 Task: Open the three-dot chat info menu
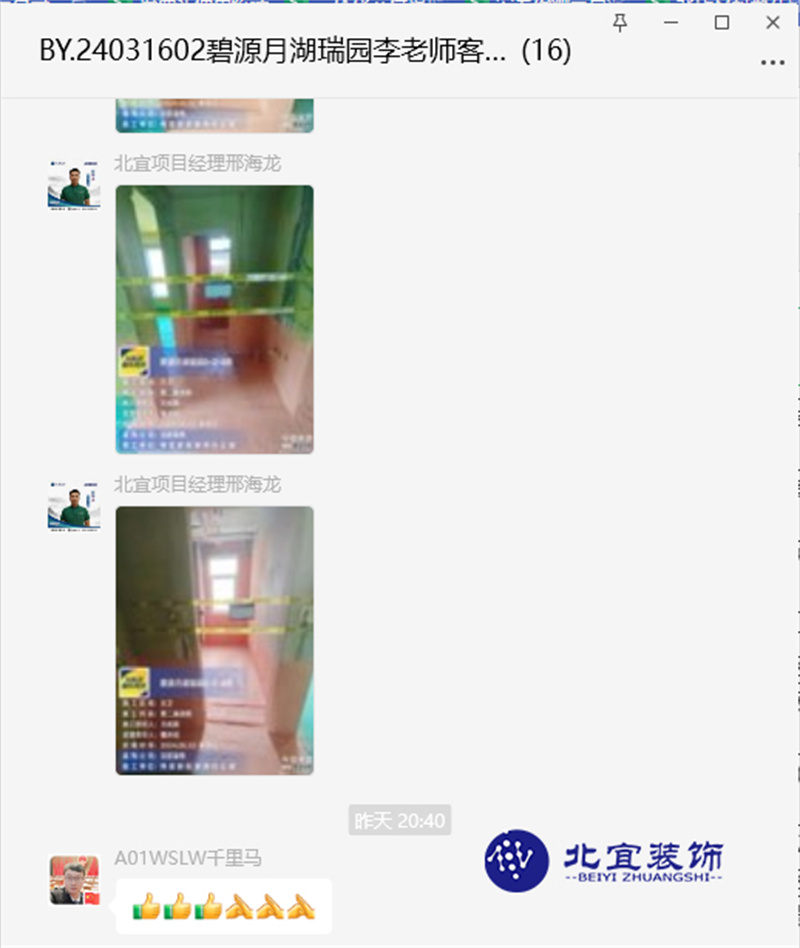point(772,62)
